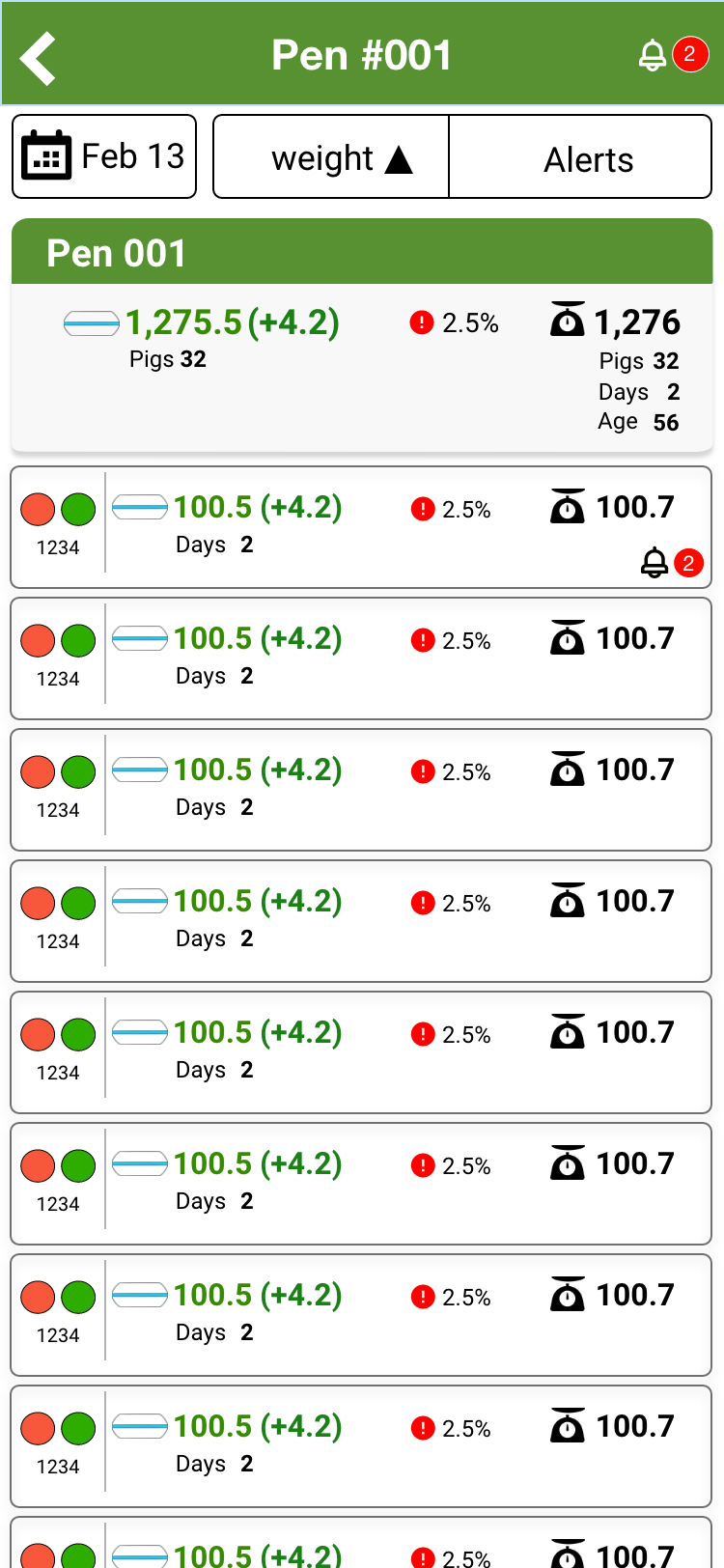Toggle the weight sort order
This screenshot has height=1568, width=724.
coord(331,156)
